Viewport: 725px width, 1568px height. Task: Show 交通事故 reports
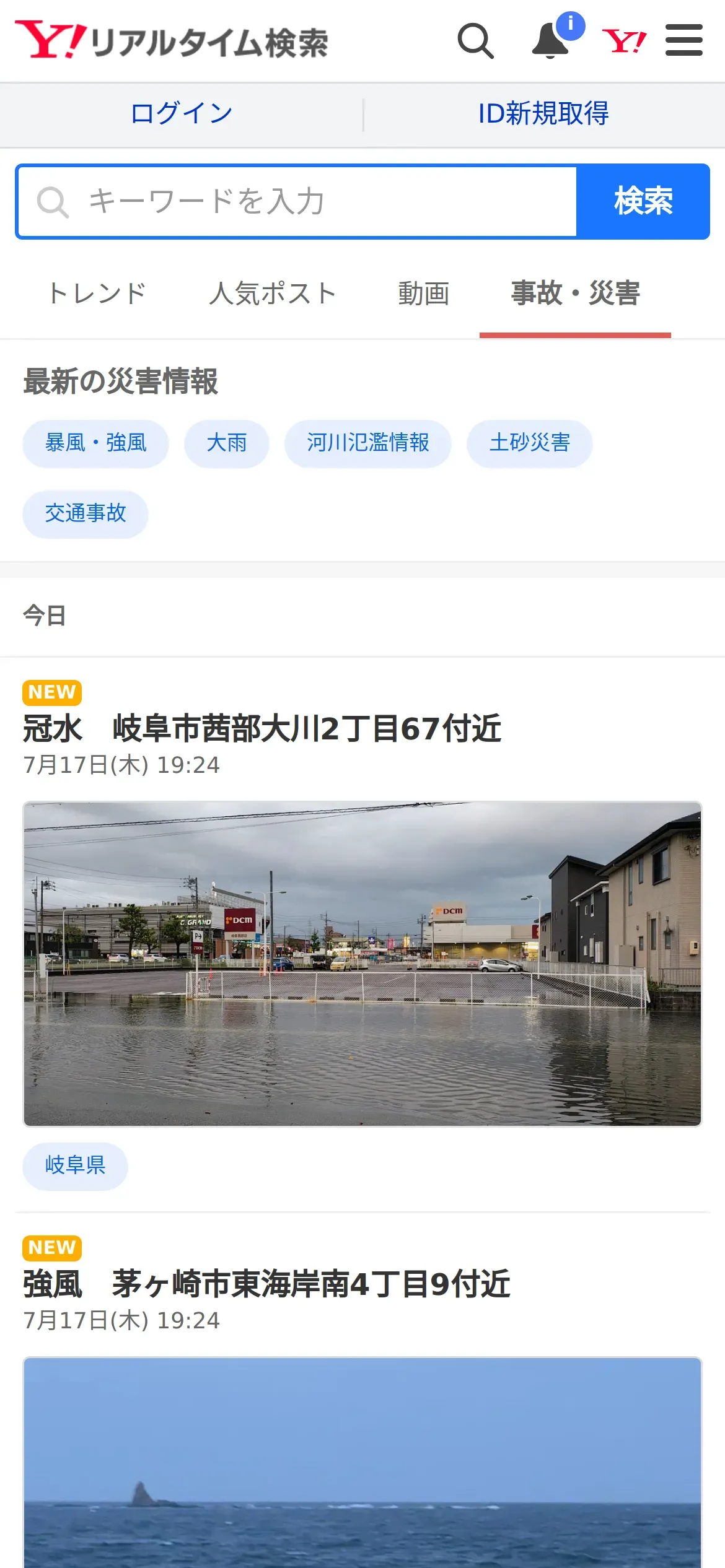86,514
